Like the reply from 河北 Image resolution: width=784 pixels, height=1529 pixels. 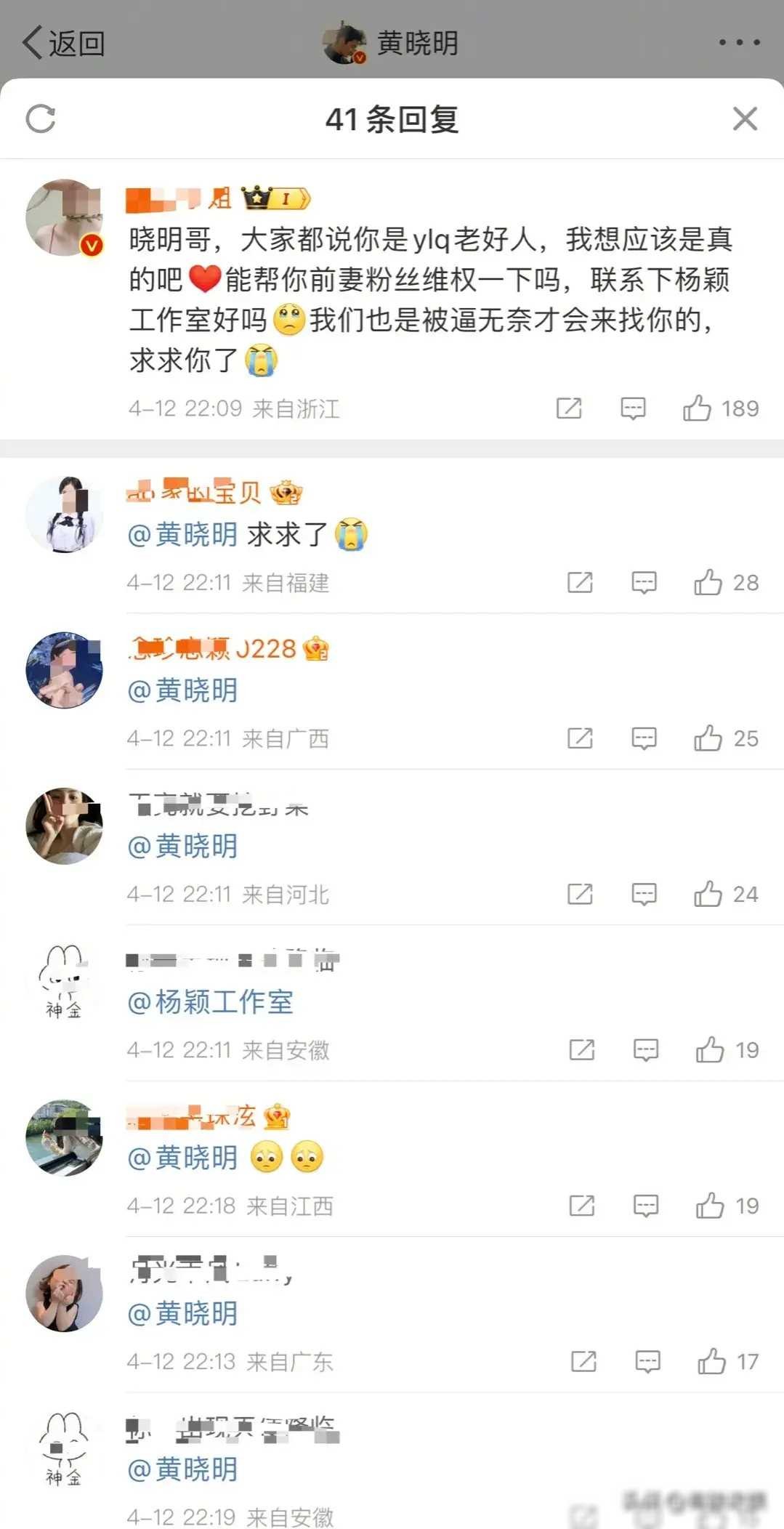[708, 894]
